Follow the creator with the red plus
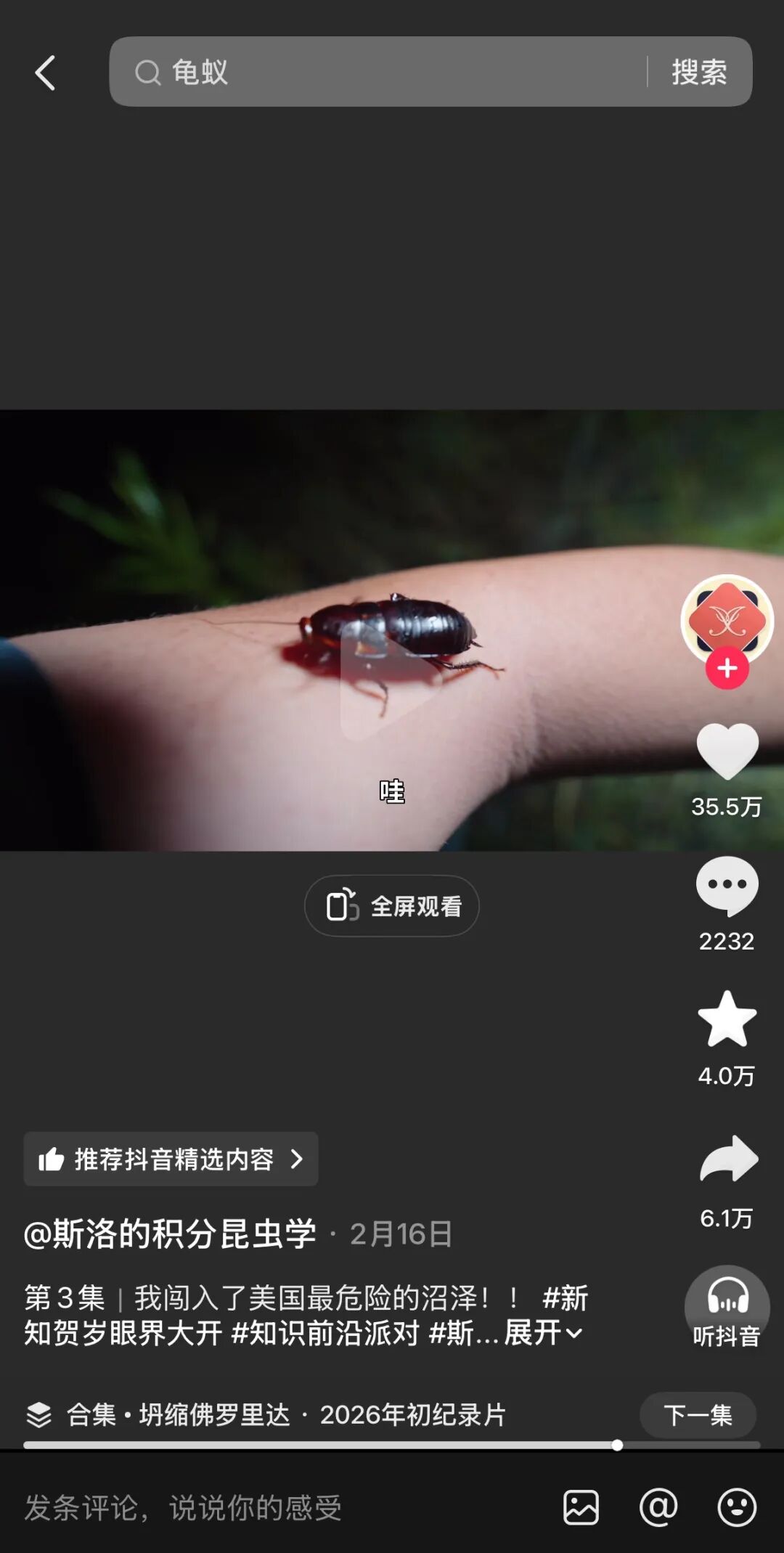Viewport: 784px width, 1553px height. [727, 669]
